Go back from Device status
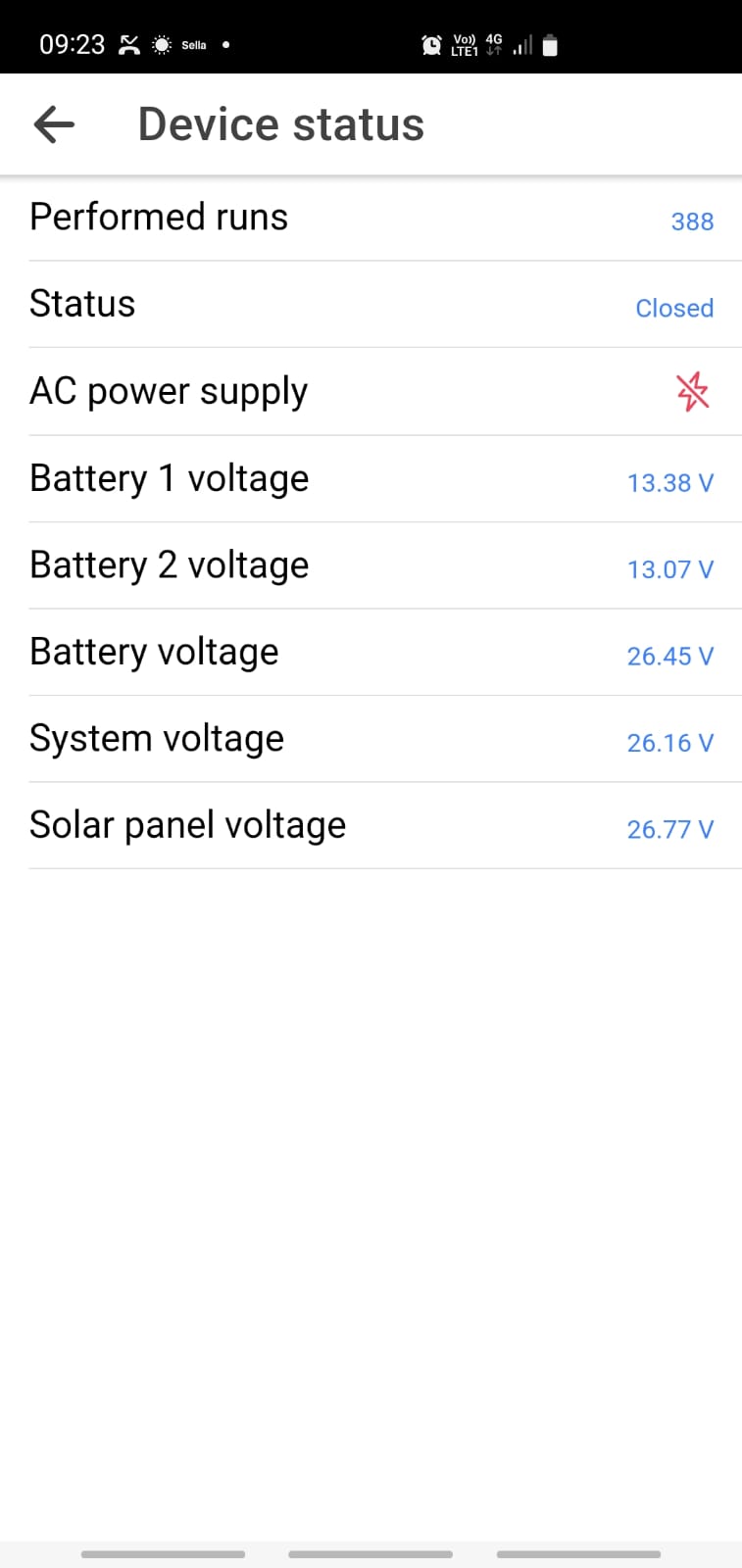 point(54,124)
